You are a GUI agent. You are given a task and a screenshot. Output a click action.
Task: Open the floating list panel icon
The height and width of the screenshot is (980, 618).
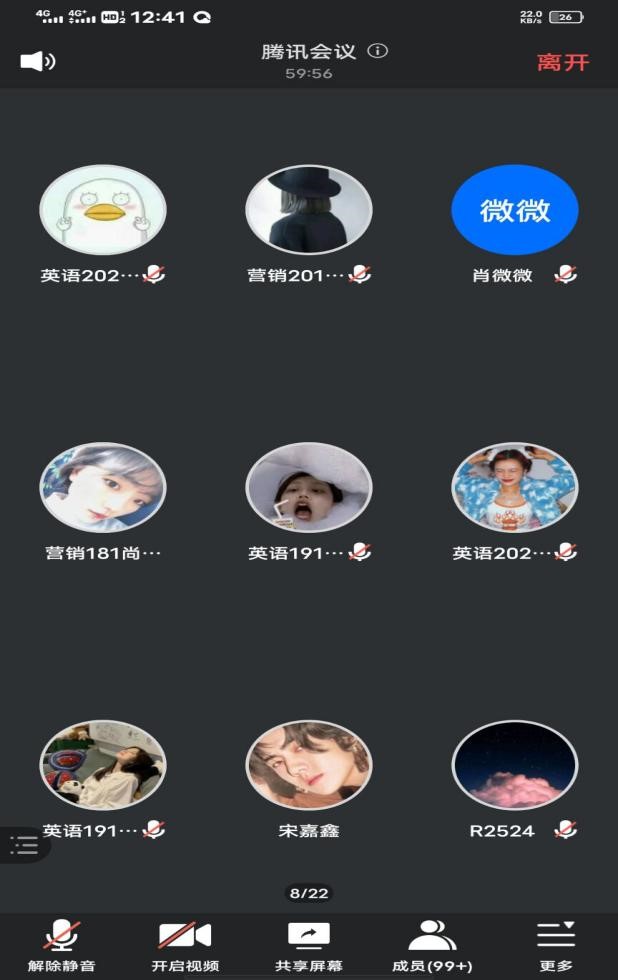[24, 845]
